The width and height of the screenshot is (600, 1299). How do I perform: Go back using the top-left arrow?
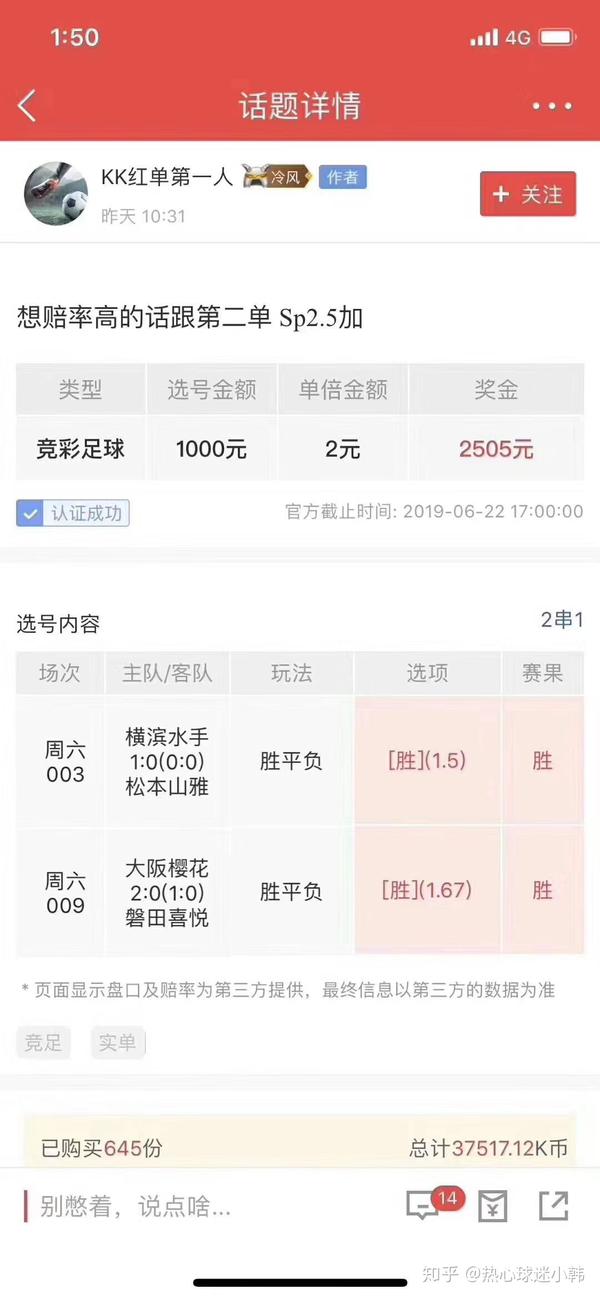pos(27,105)
